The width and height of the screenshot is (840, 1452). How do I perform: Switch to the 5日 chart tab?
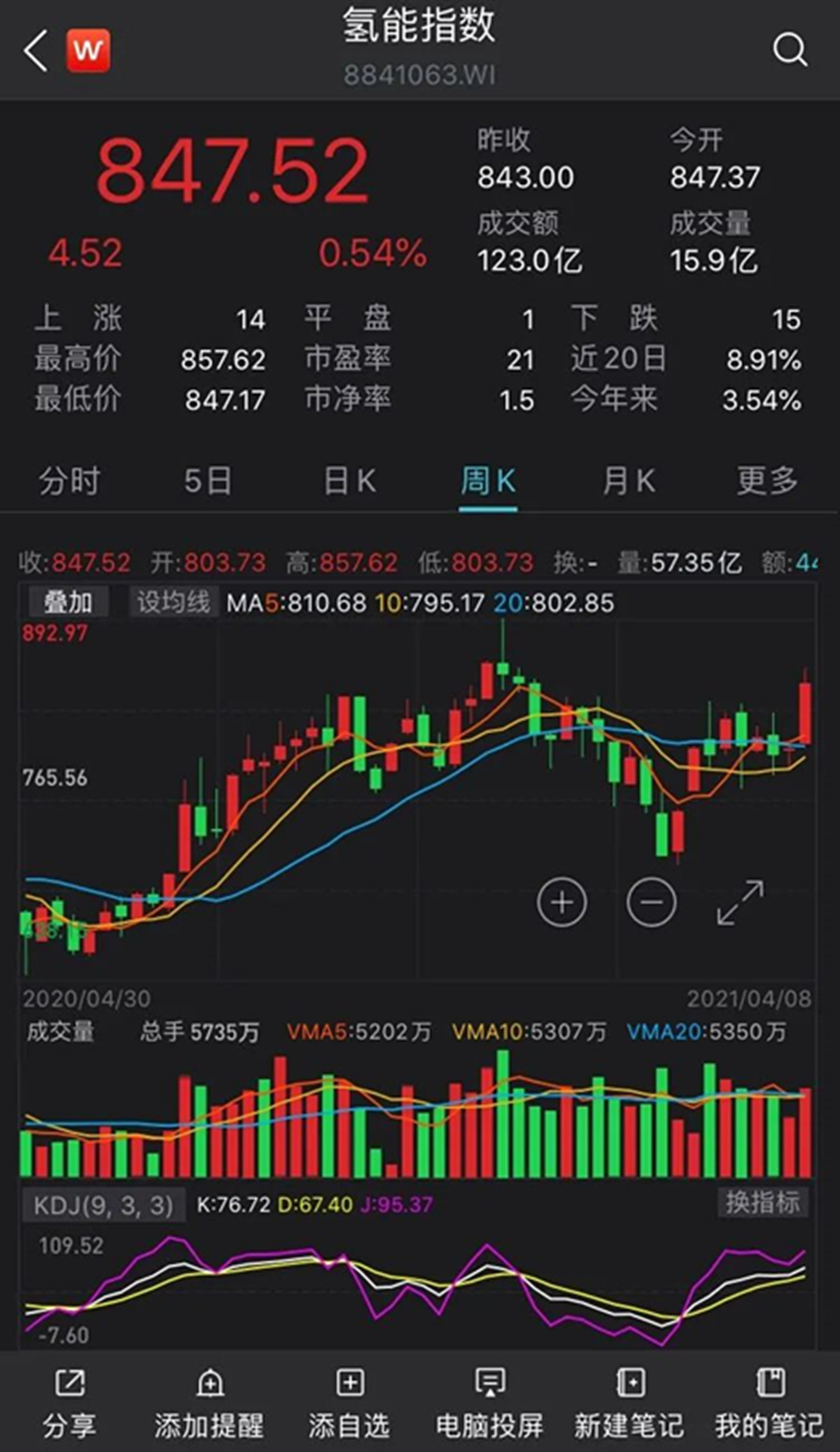(207, 481)
